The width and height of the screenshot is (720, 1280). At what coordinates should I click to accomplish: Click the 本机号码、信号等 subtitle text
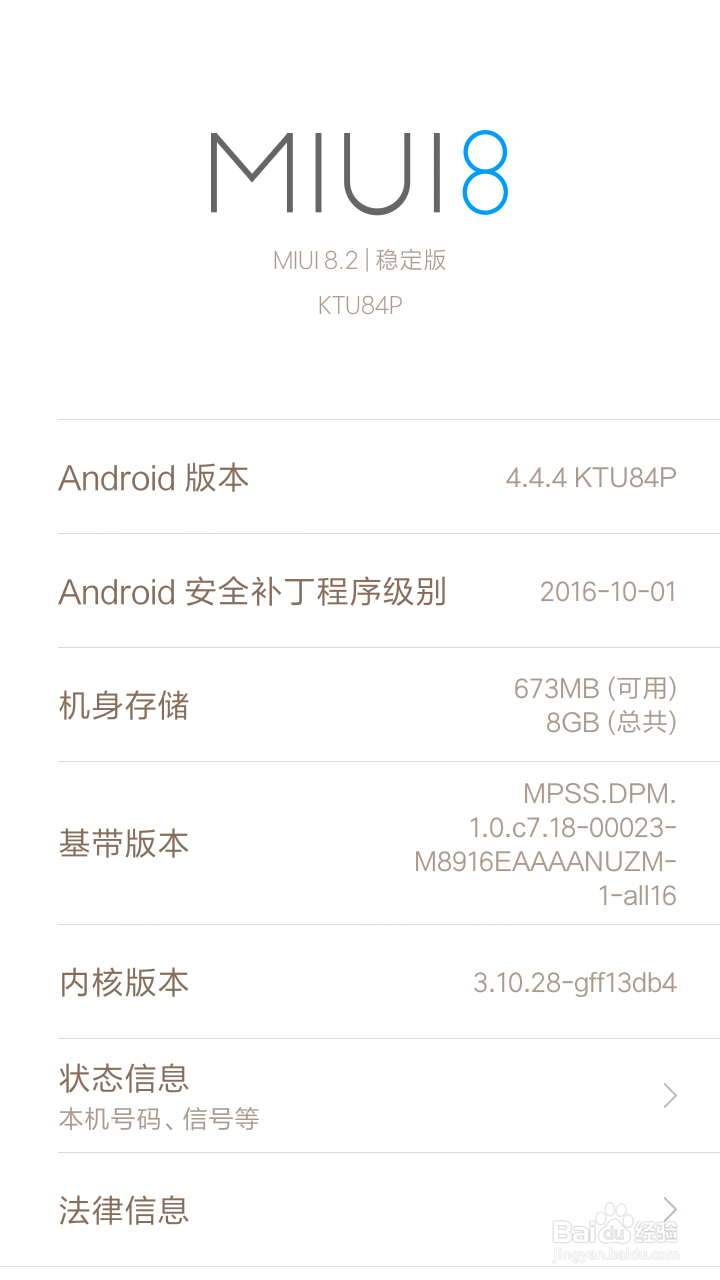coord(160,1120)
